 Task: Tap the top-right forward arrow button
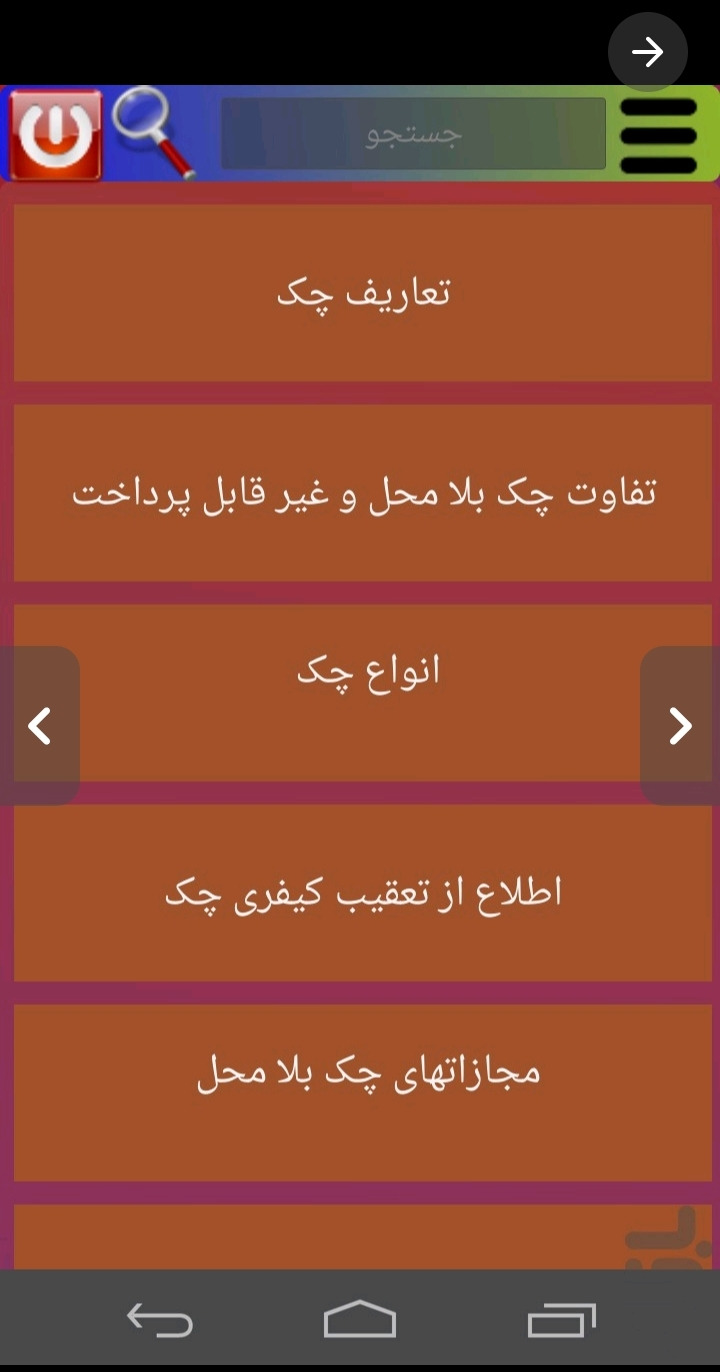point(648,52)
